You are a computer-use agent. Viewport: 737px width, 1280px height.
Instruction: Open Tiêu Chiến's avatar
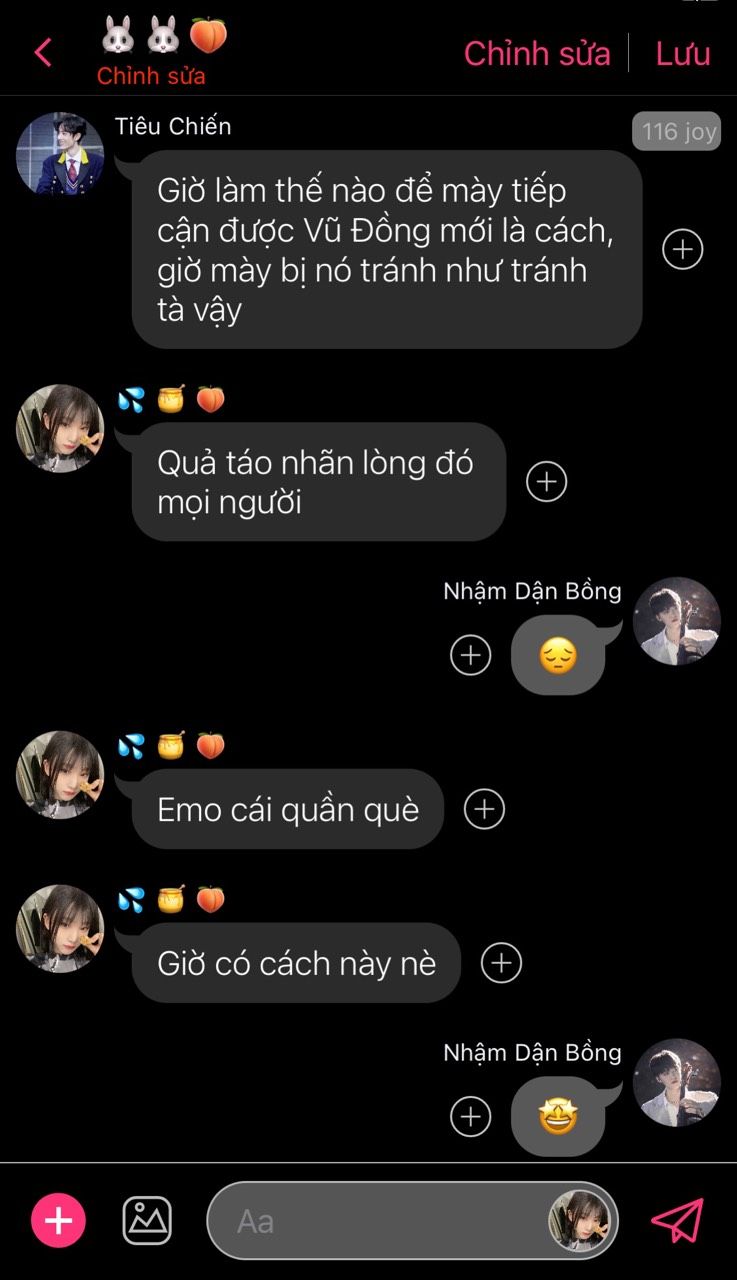pos(60,155)
